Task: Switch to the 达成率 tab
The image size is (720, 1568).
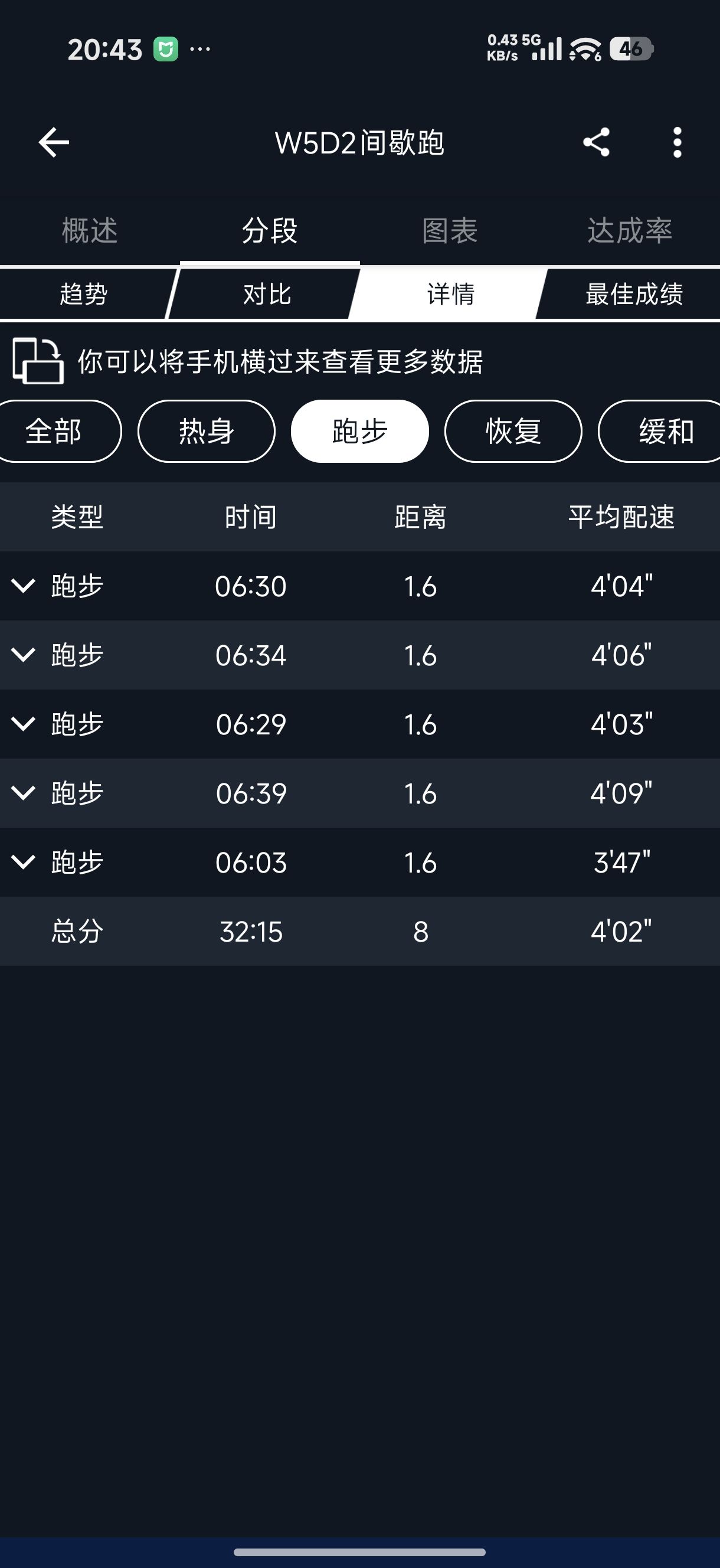Action: point(629,231)
